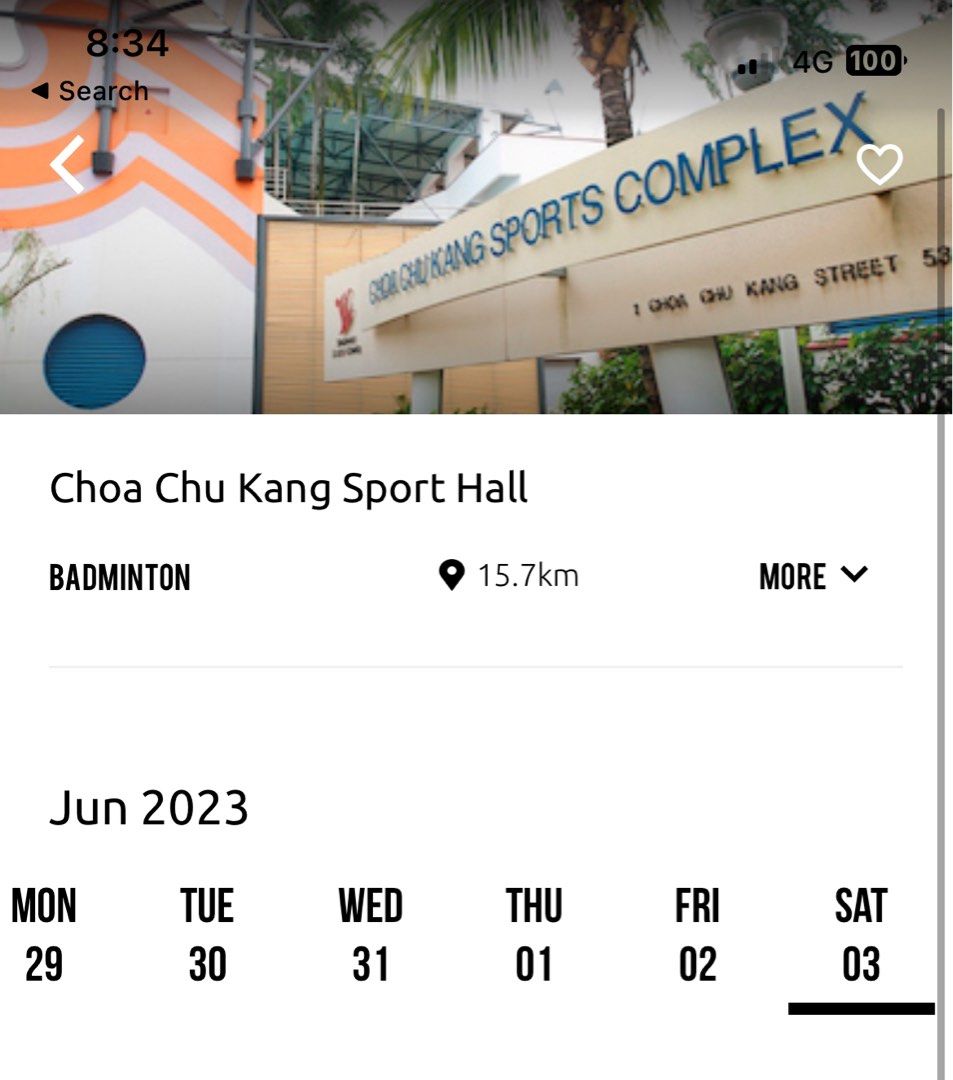Return via the Search back link
This screenshot has width=953, height=1080.
(94, 91)
